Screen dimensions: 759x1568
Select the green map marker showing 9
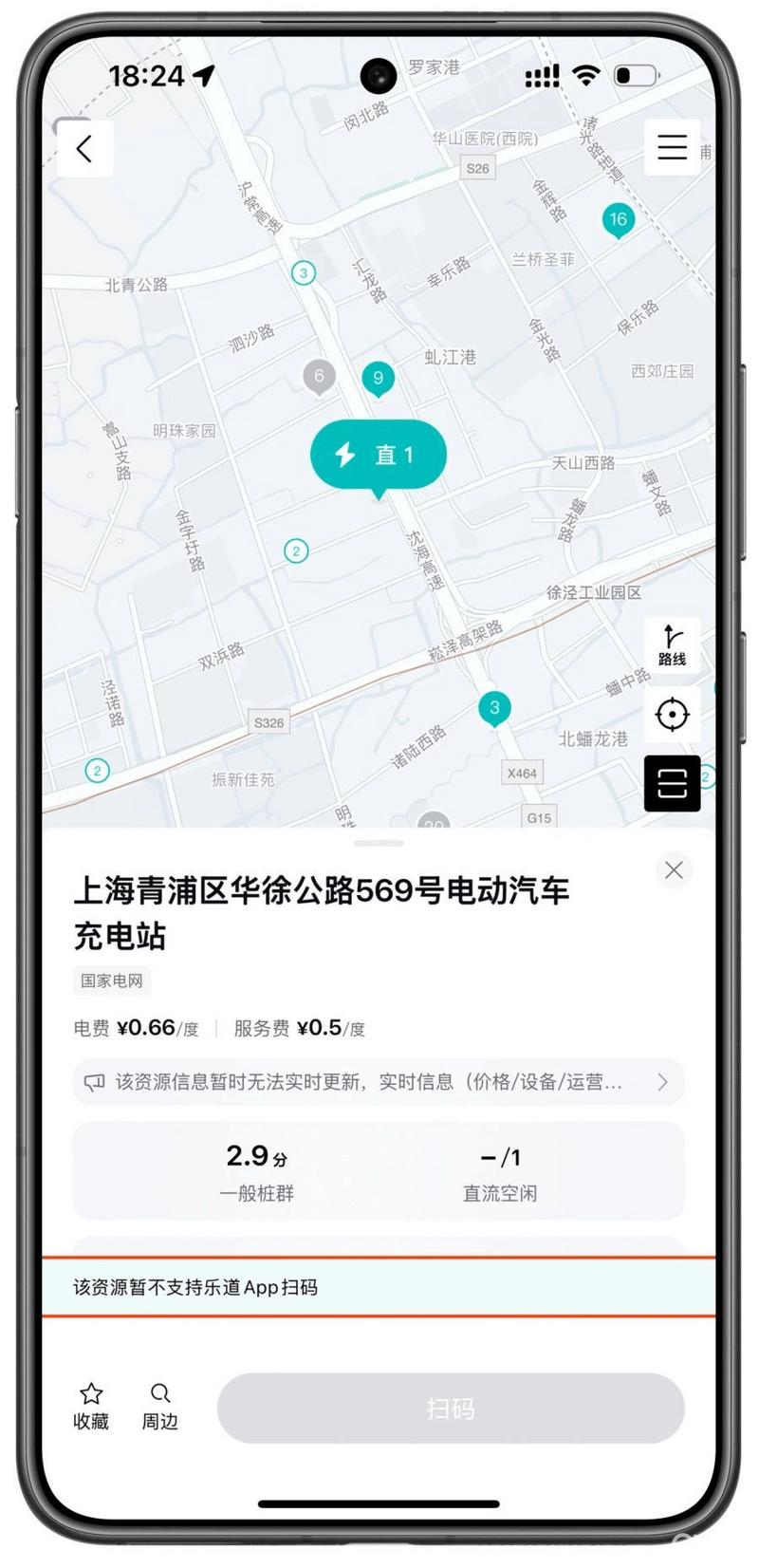click(x=378, y=379)
